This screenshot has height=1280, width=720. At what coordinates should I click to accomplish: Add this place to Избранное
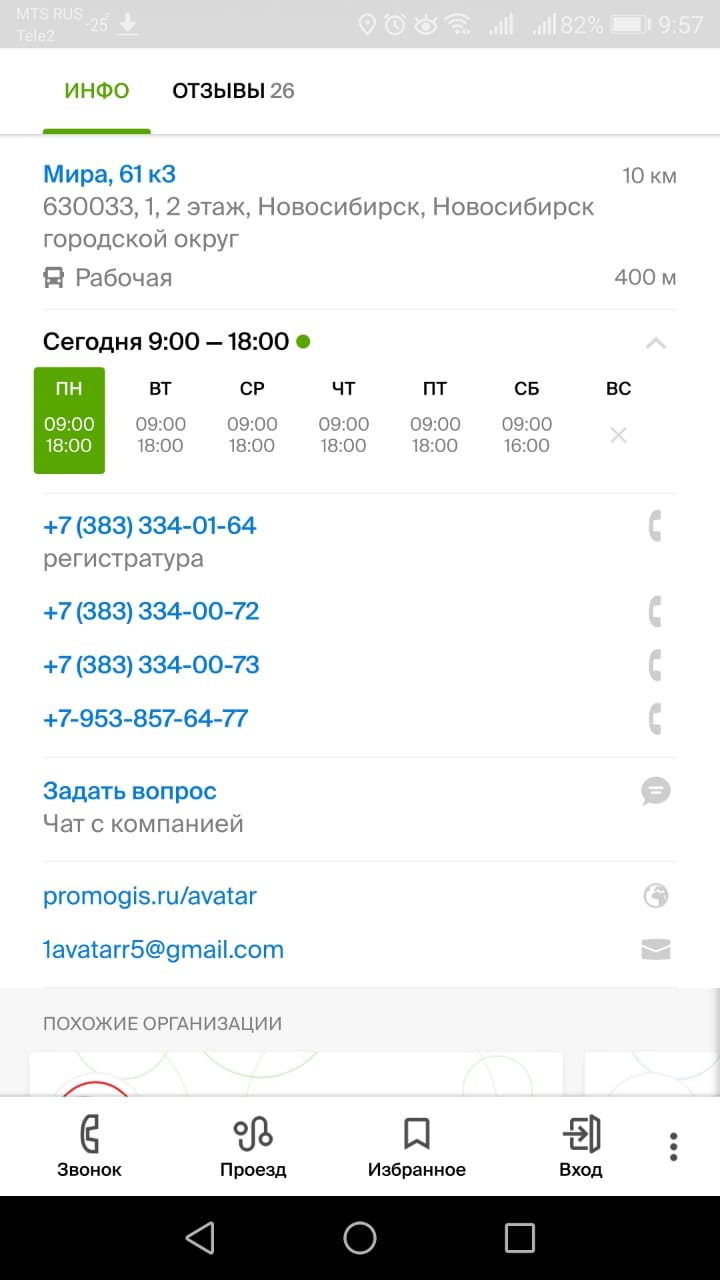tap(417, 1146)
